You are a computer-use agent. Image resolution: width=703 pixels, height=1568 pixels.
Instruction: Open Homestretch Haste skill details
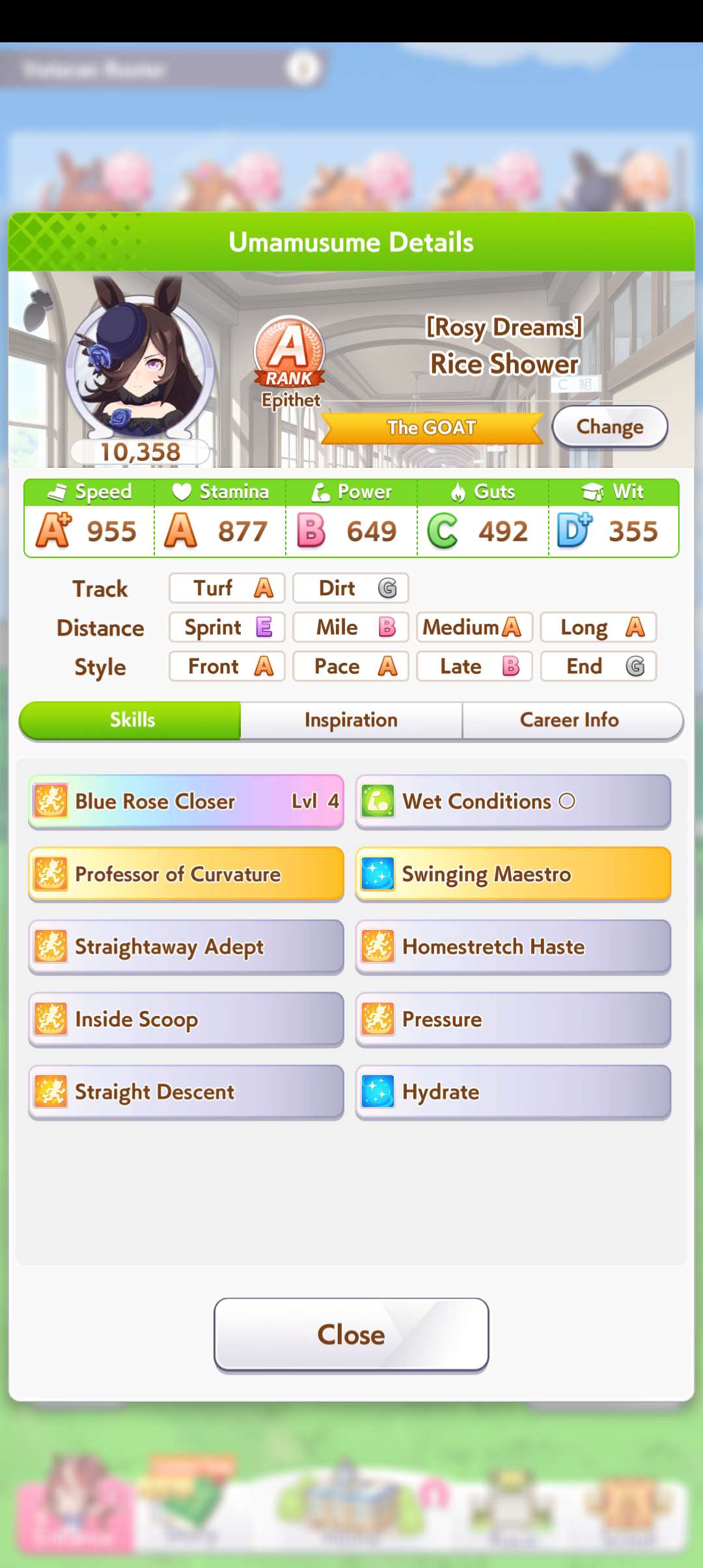click(x=513, y=947)
